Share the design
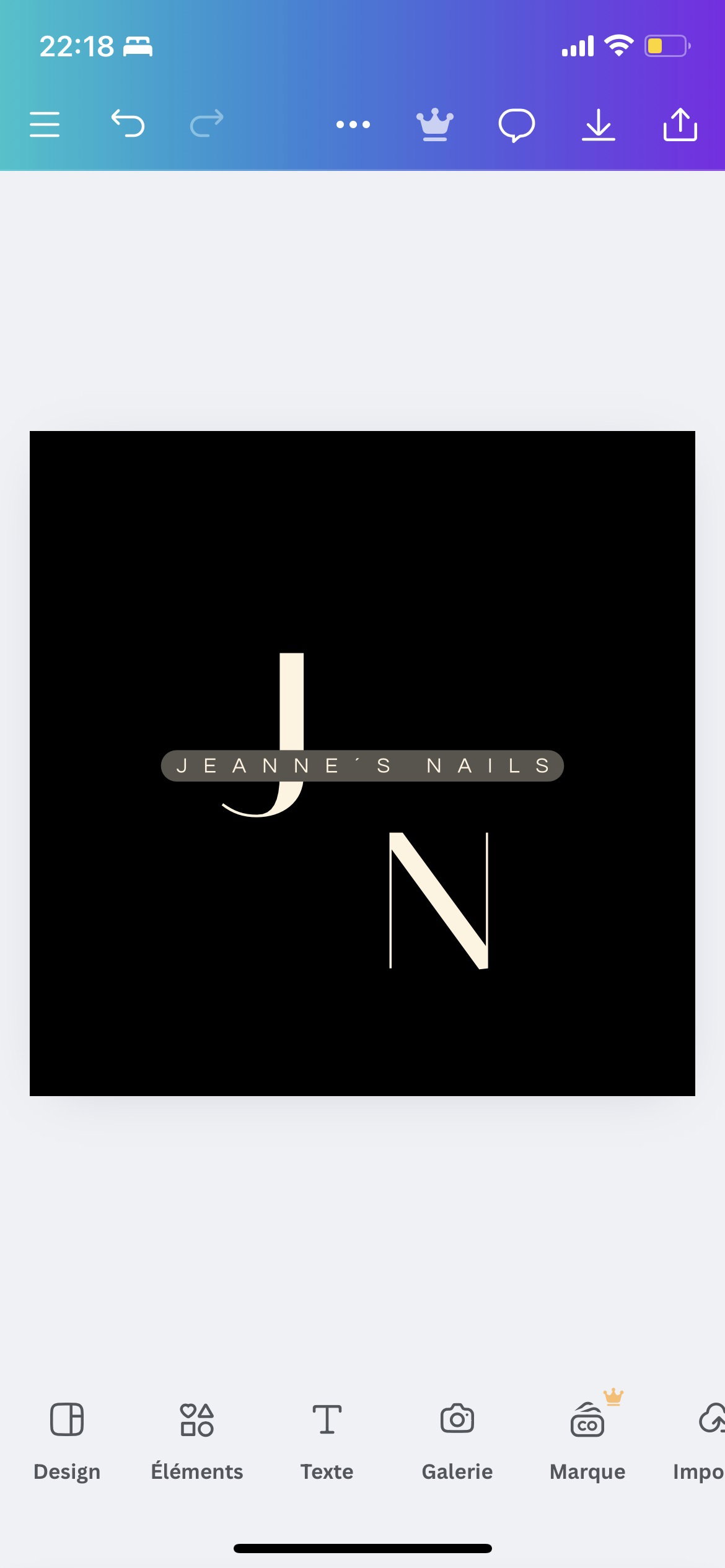The image size is (725, 1568). pyautogui.click(x=680, y=124)
